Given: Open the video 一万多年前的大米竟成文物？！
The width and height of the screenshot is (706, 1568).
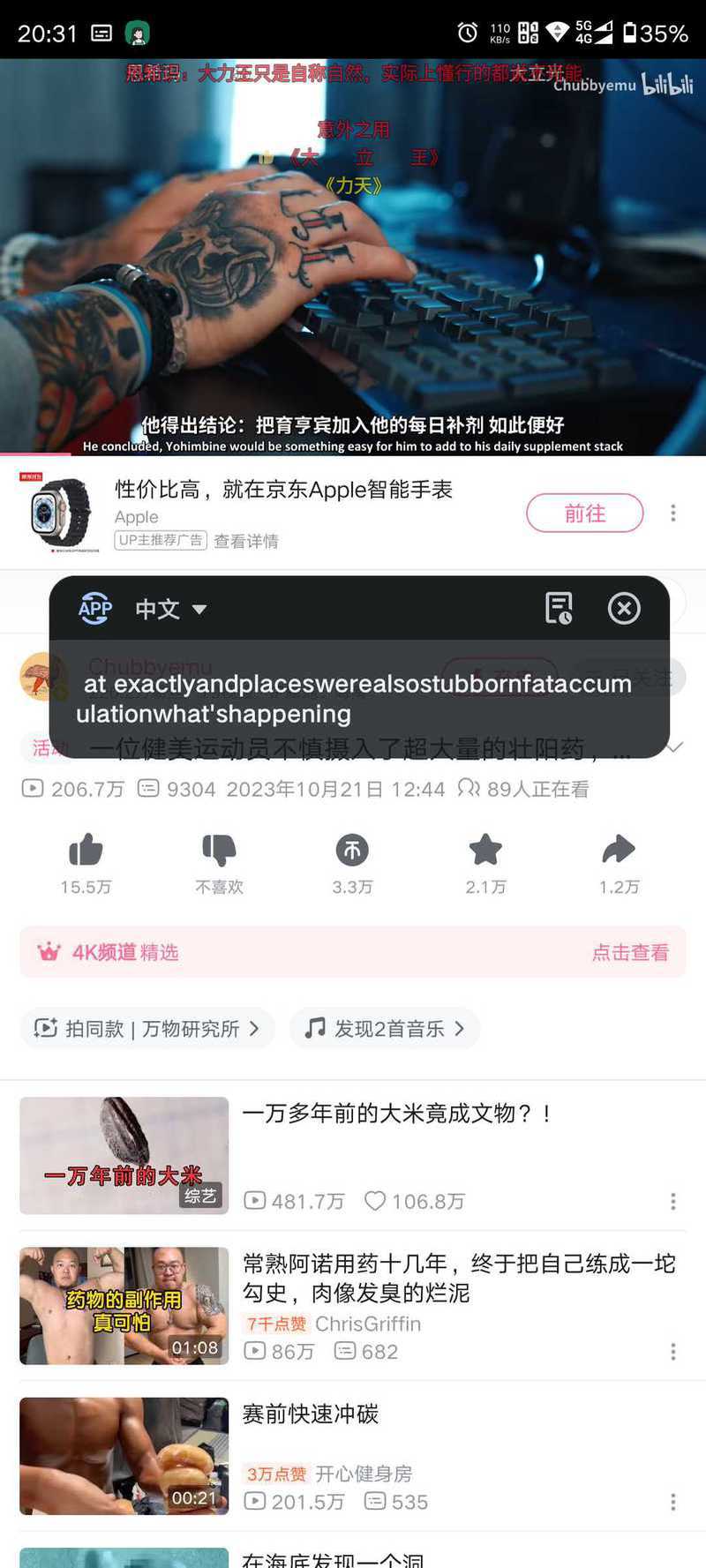Looking at the screenshot, I should [x=397, y=1114].
